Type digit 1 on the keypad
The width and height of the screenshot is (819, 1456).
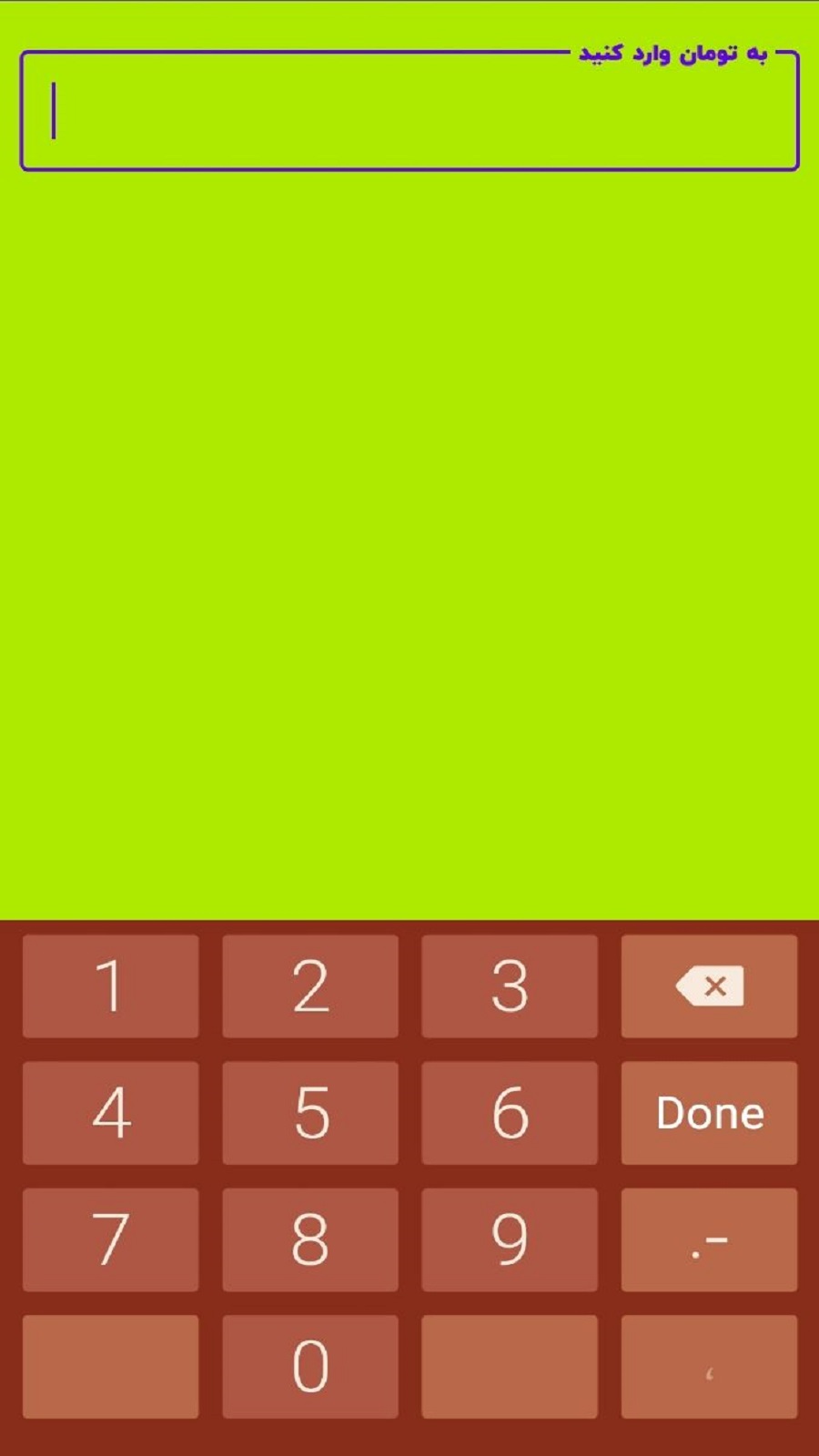(110, 986)
